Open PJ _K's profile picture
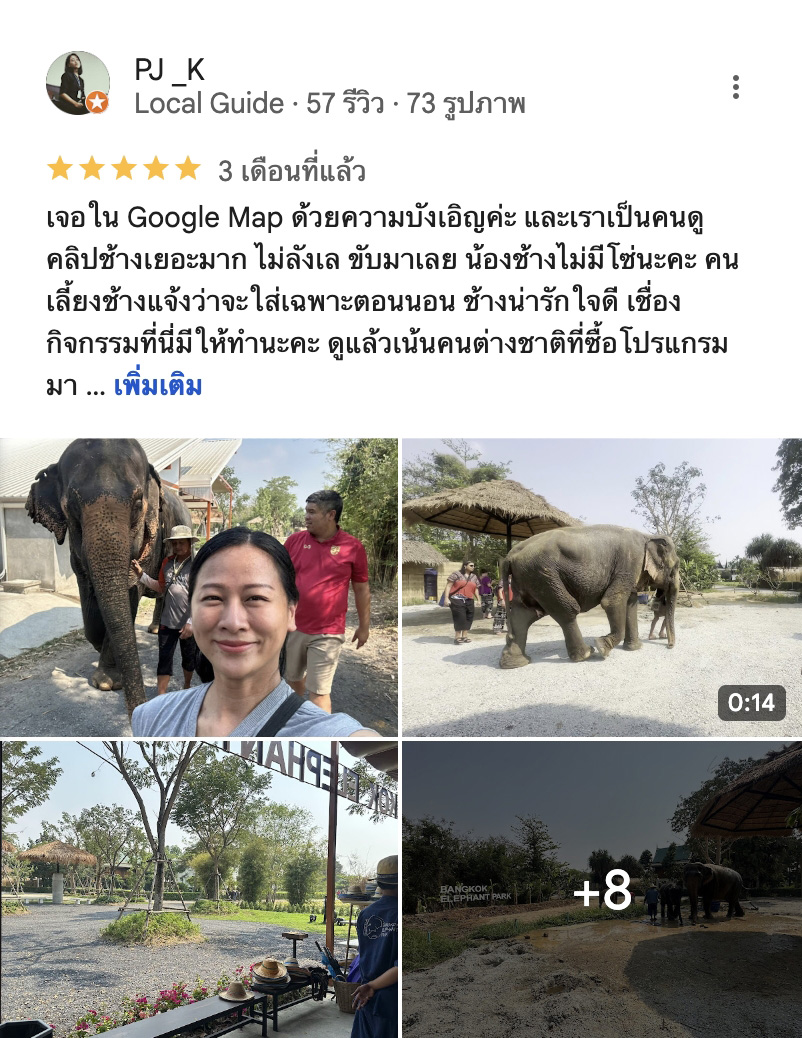This screenshot has width=802, height=1038. (77, 83)
